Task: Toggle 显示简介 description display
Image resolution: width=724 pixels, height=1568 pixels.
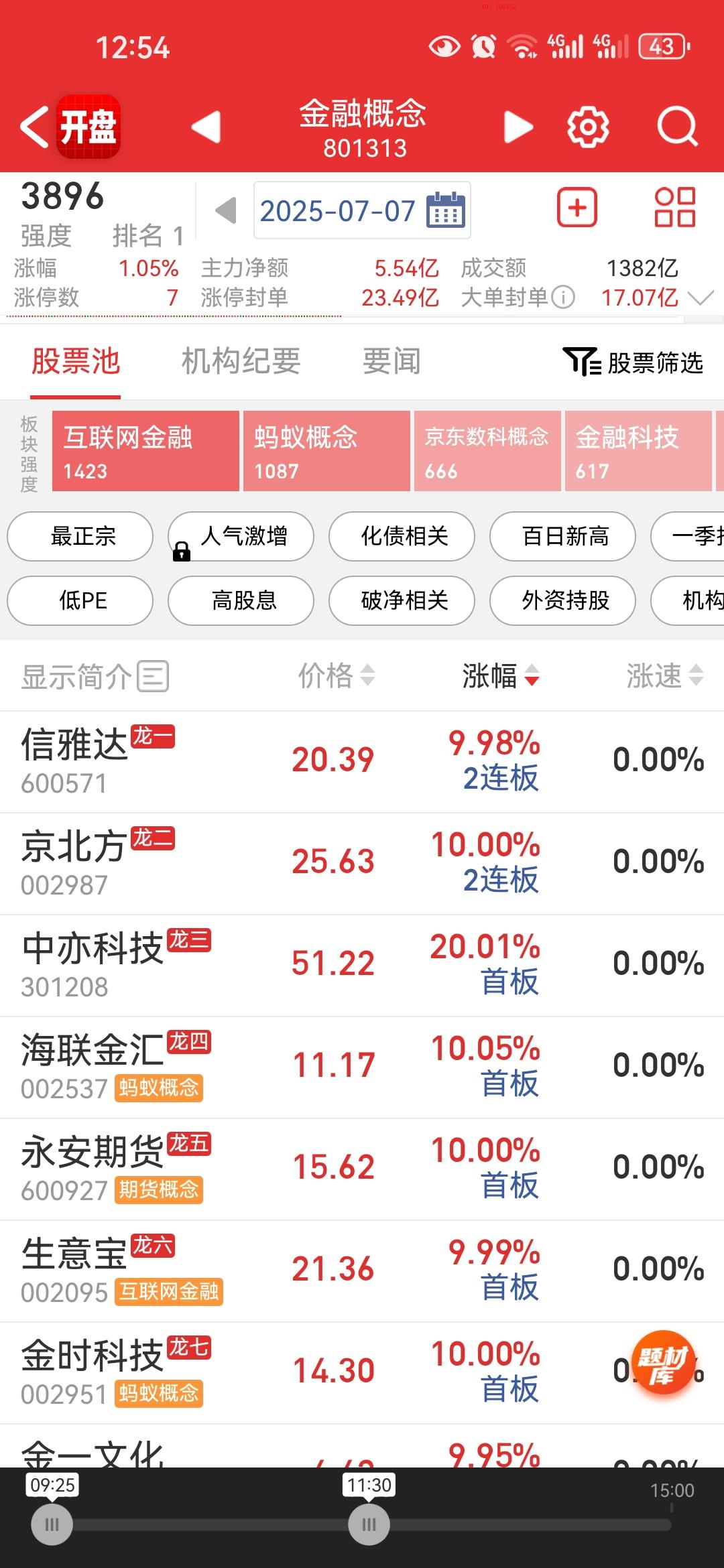Action: 95,676
